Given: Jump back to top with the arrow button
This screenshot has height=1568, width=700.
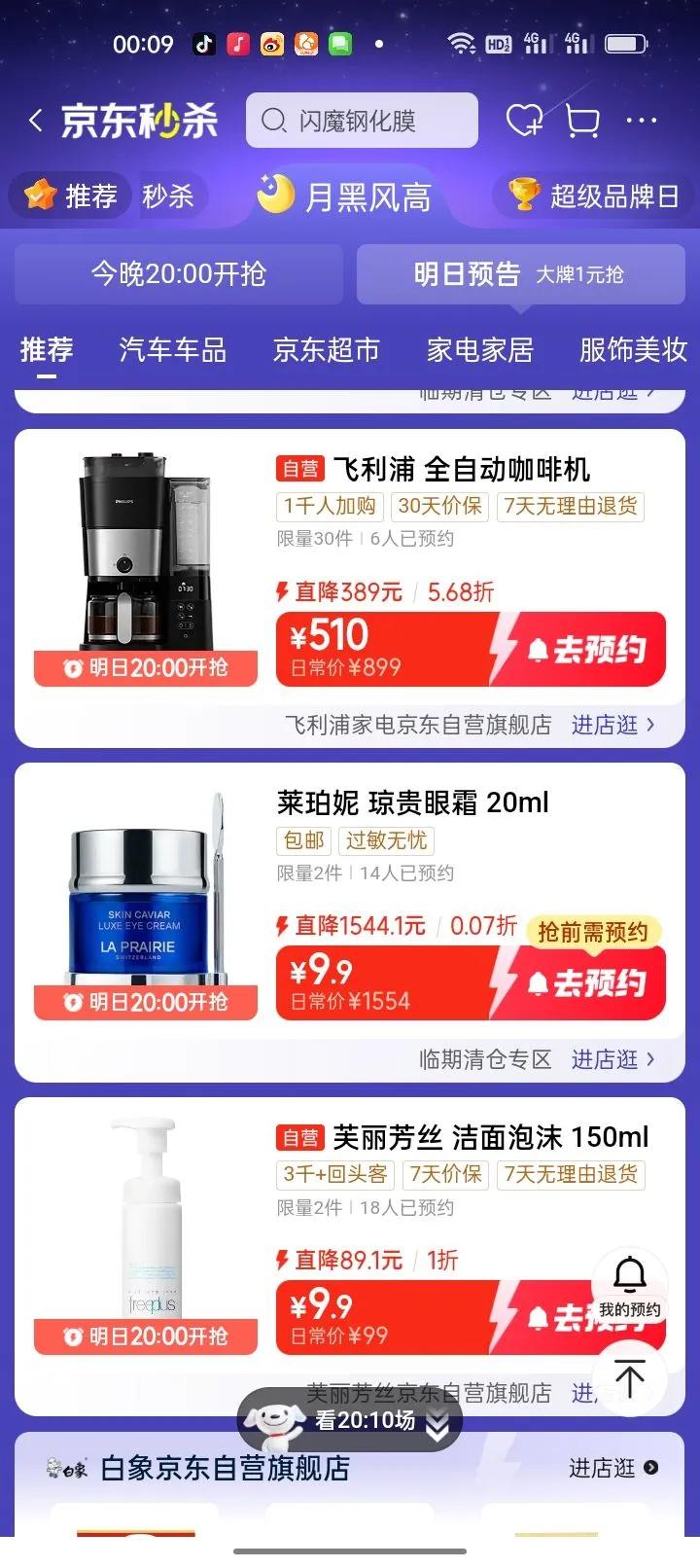Looking at the screenshot, I should 630,1377.
